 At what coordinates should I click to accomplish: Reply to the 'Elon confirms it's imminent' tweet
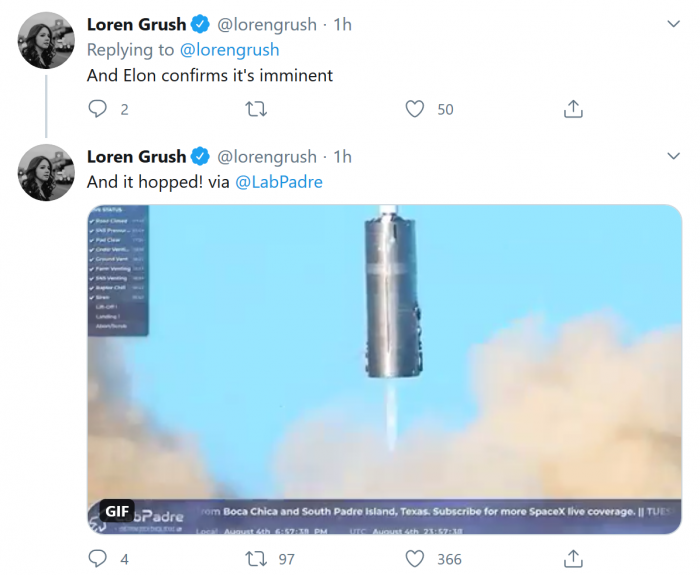(98, 109)
